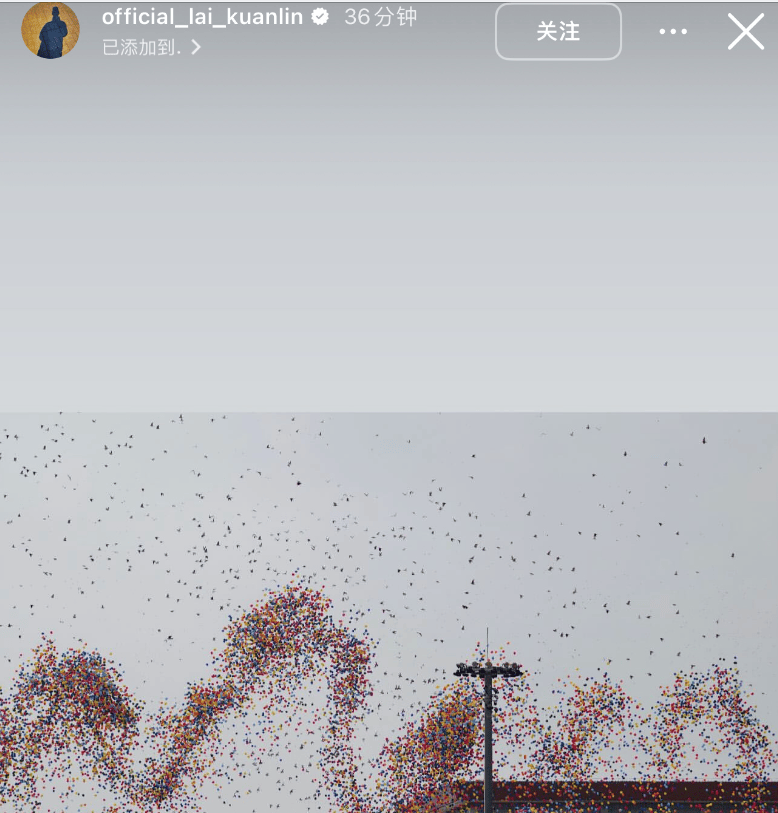This screenshot has width=778, height=813.
Task: Close the story viewer
Action: [x=745, y=32]
